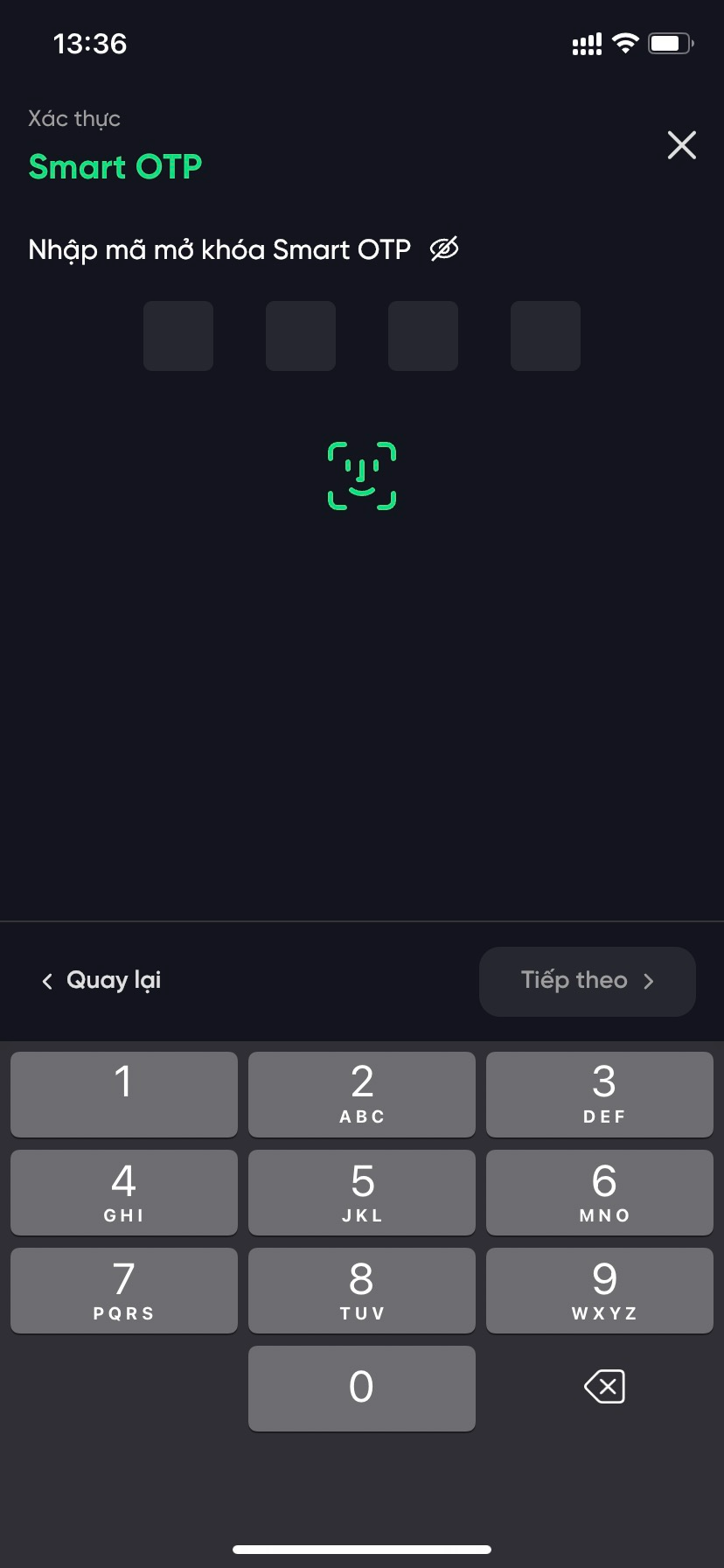Screen dimensions: 724x1568
Task: Enter digit 0 on the keypad
Action: pos(362,1388)
